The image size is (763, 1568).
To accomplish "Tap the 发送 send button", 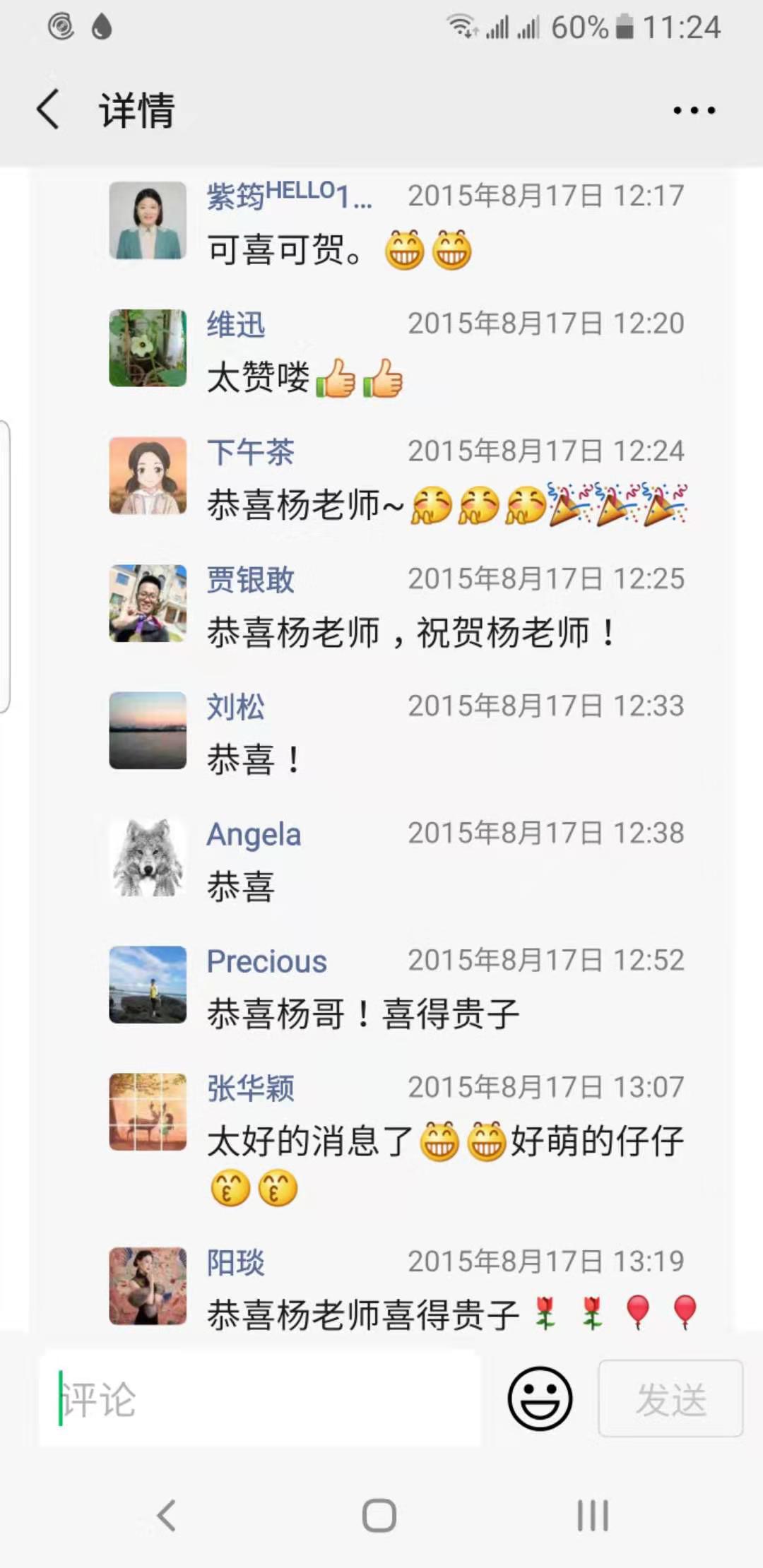I will pos(670,1398).
